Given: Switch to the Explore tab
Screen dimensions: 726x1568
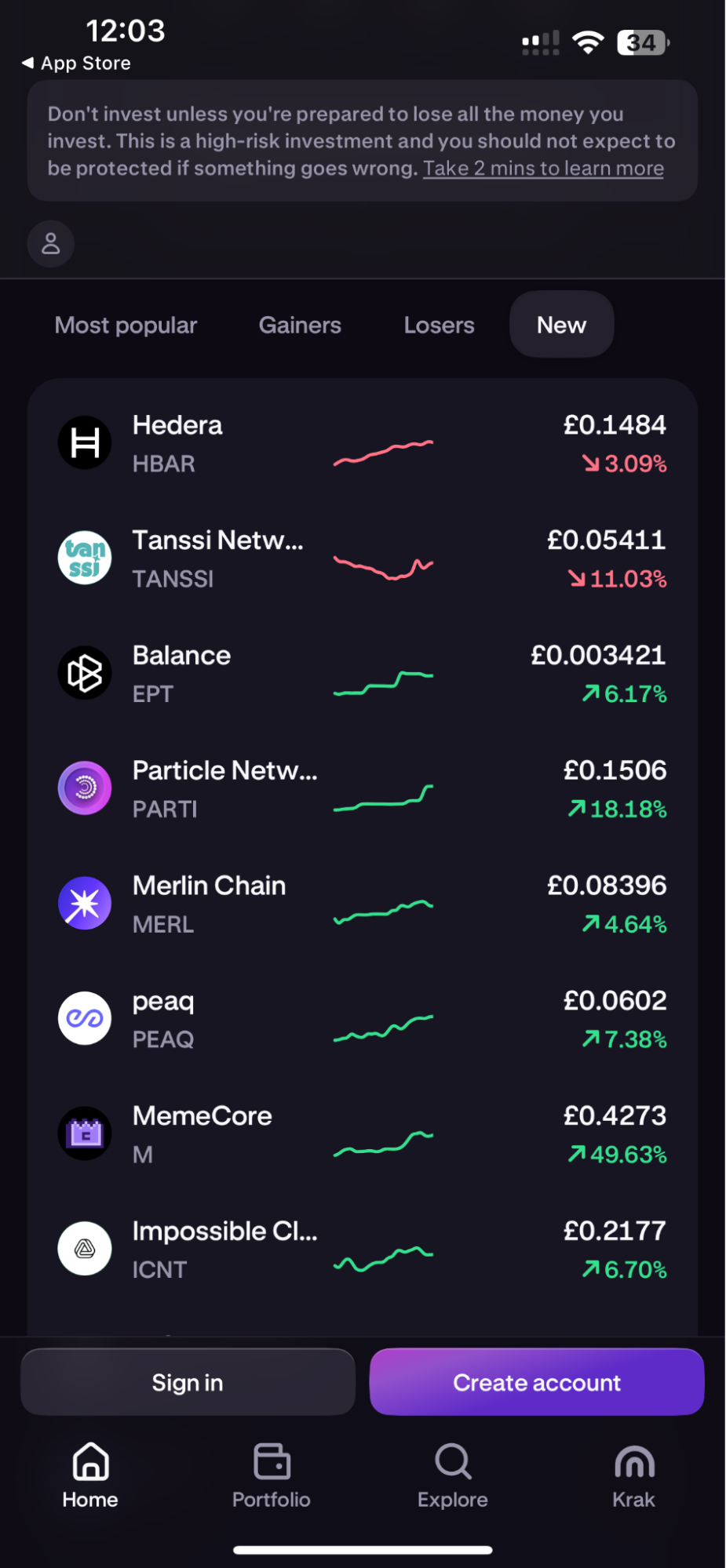Looking at the screenshot, I should 453,1476.
